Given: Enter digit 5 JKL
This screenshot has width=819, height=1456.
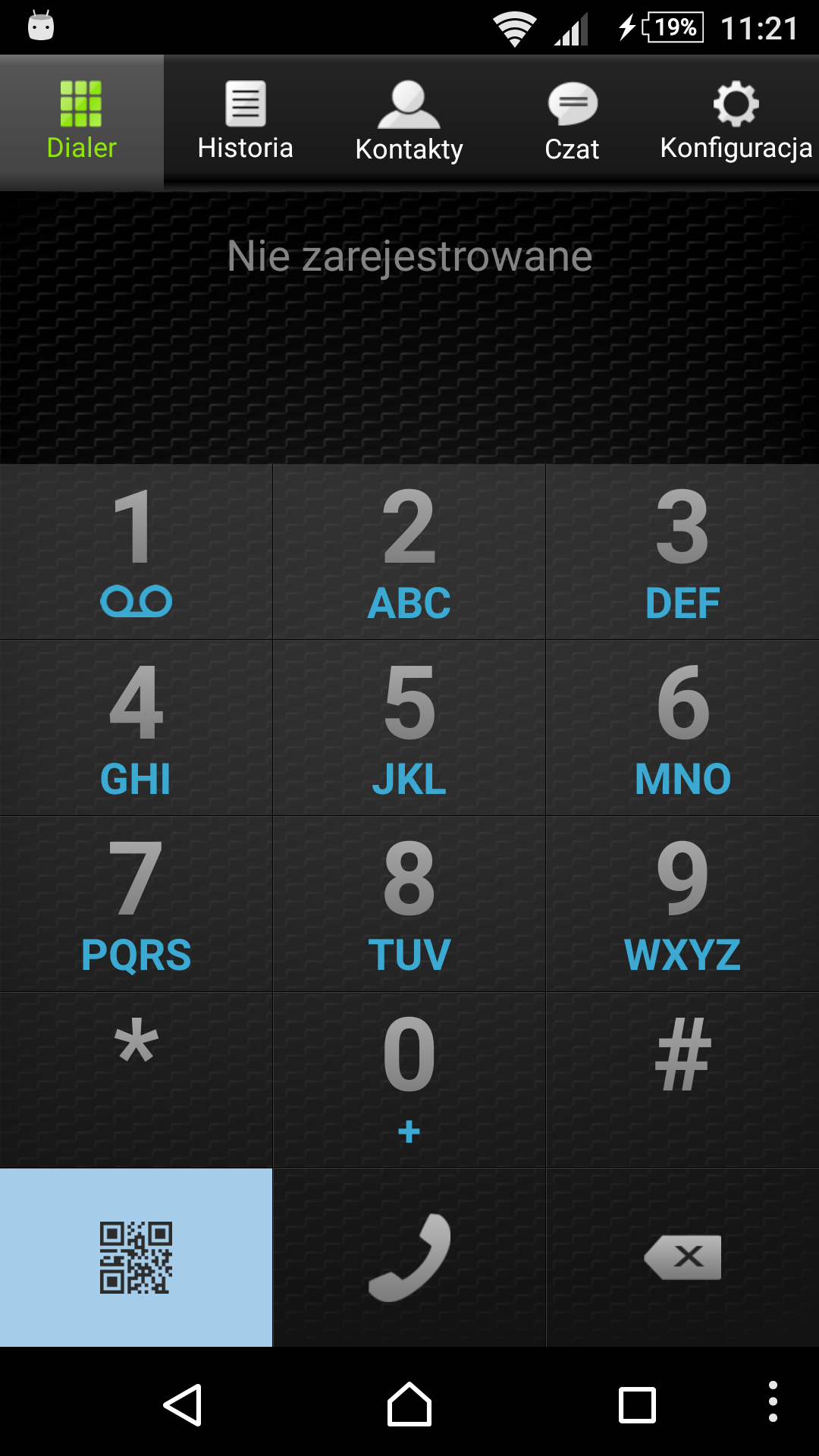Looking at the screenshot, I should (409, 728).
